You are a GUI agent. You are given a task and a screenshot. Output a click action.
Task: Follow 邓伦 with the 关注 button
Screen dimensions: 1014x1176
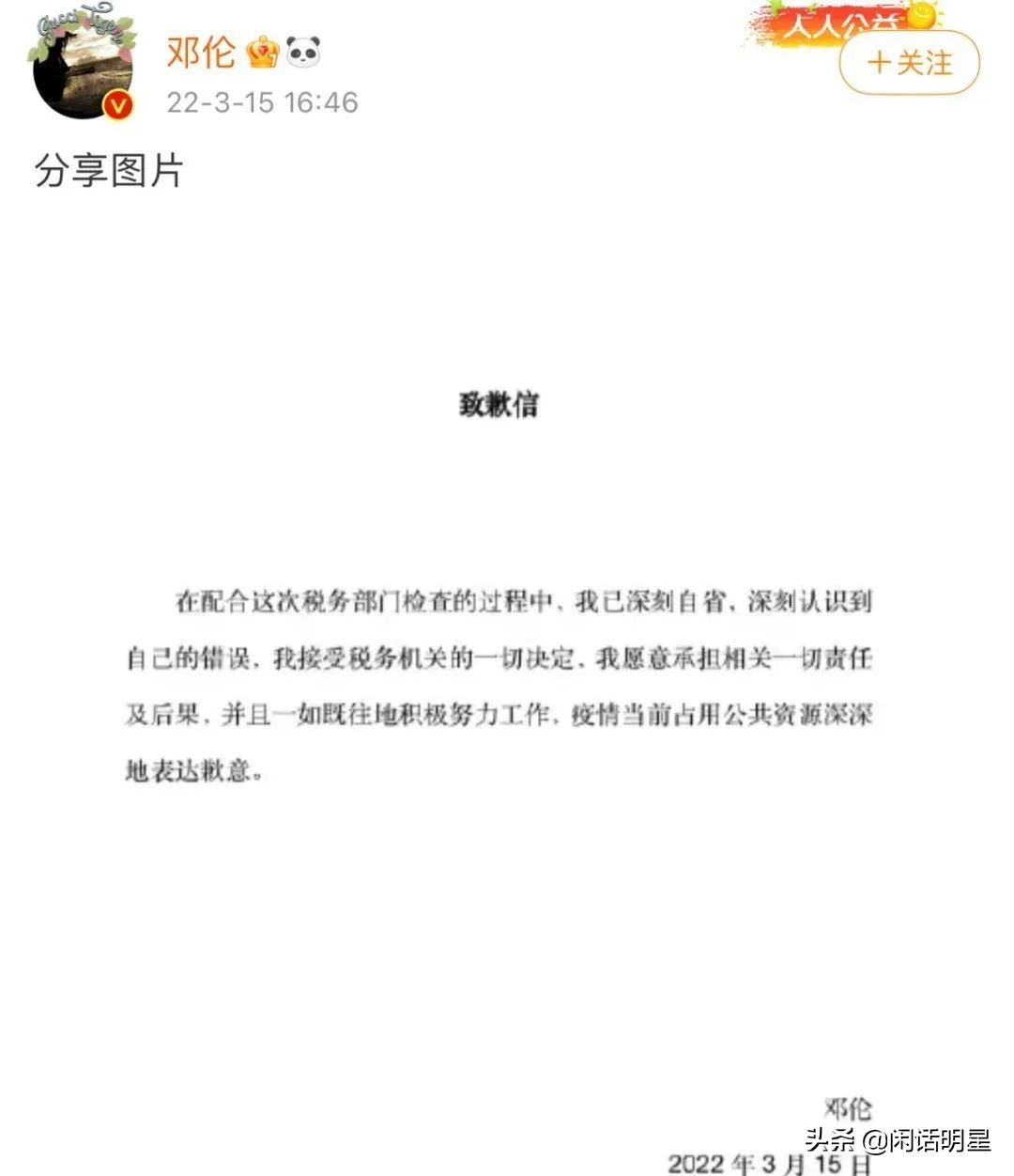(909, 63)
